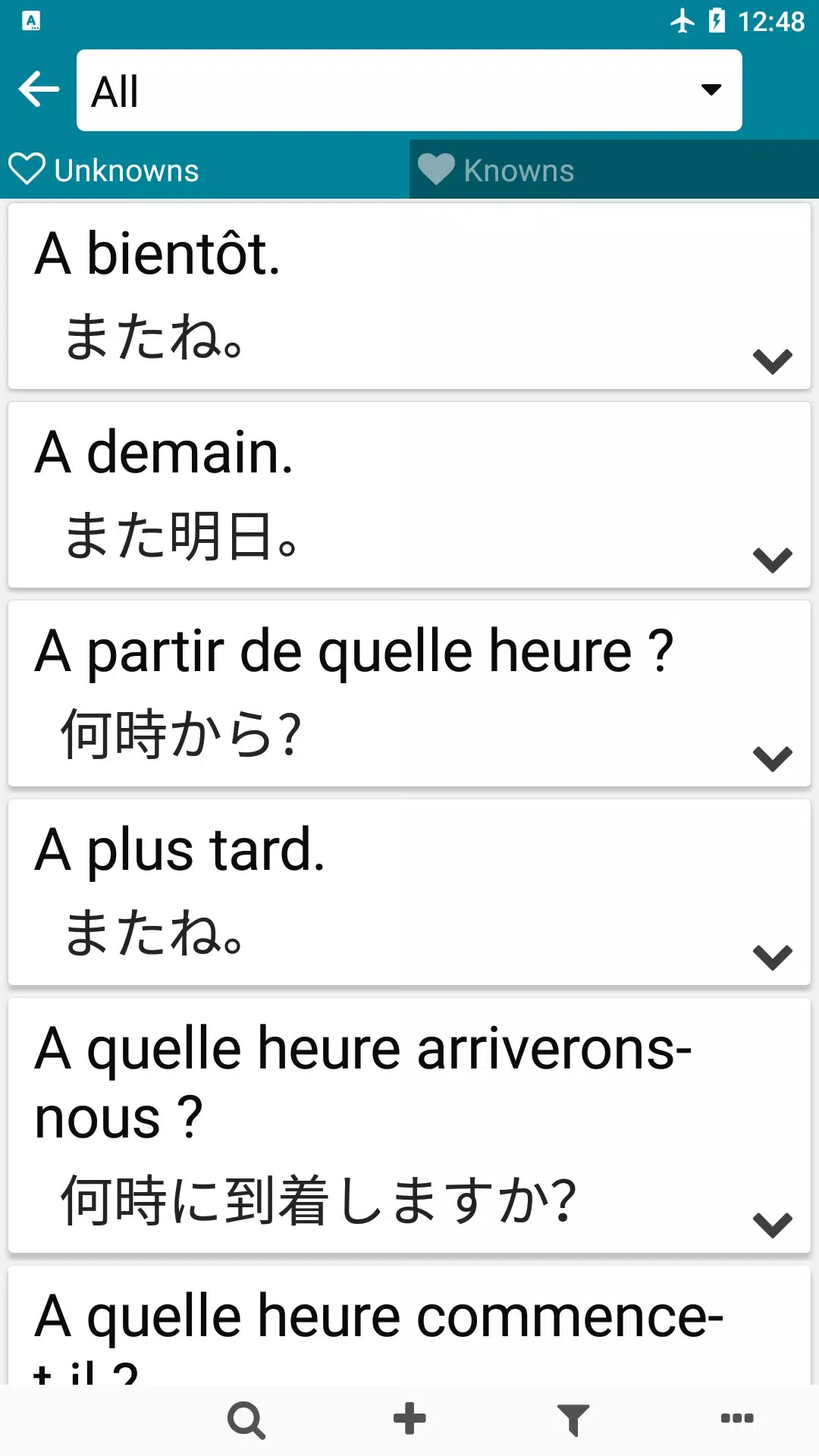Go back using the arrow icon
Image resolution: width=819 pixels, height=1456 pixels.
[39, 89]
